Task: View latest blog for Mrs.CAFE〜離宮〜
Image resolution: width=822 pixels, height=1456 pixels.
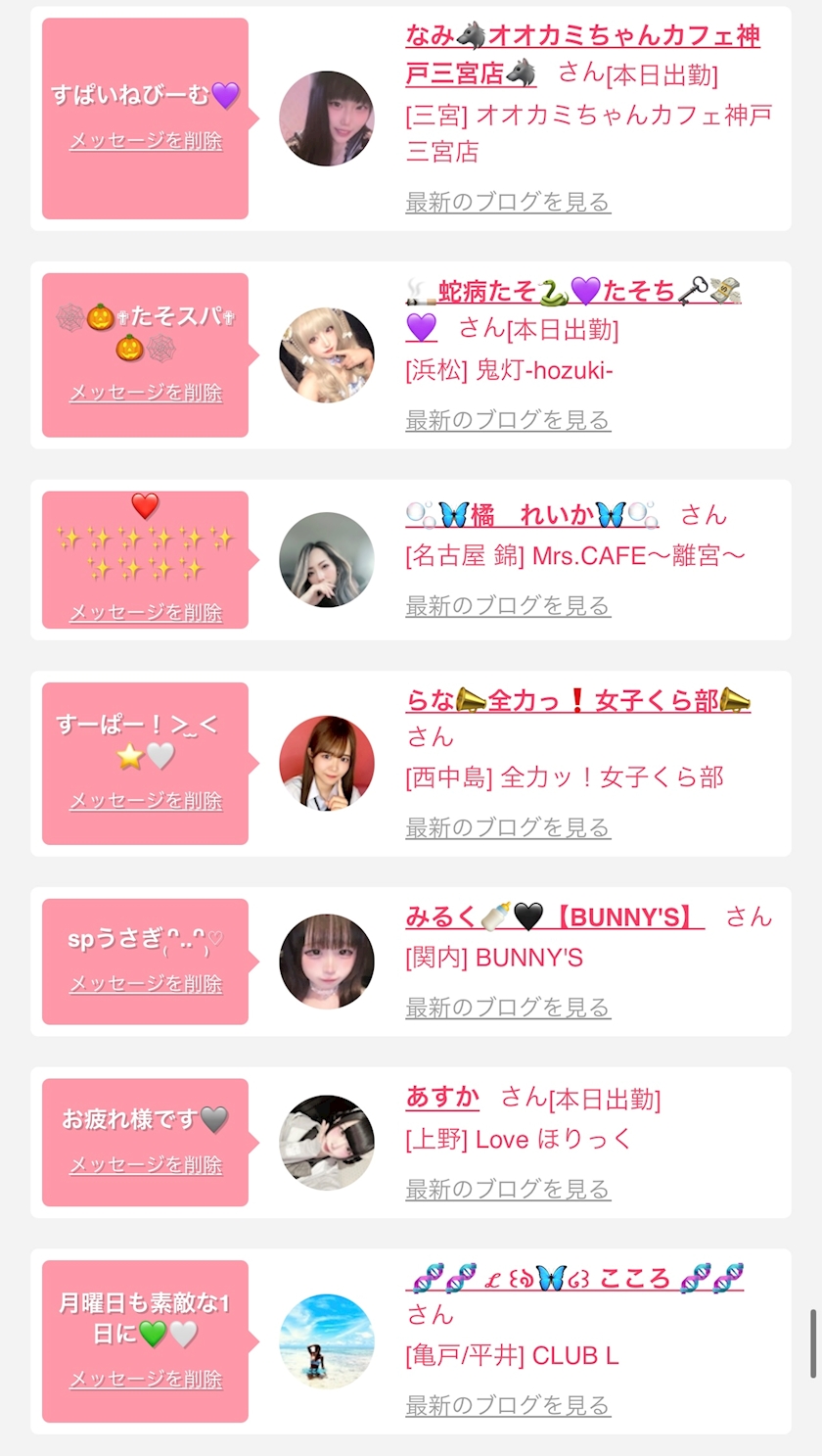Action: tap(508, 606)
